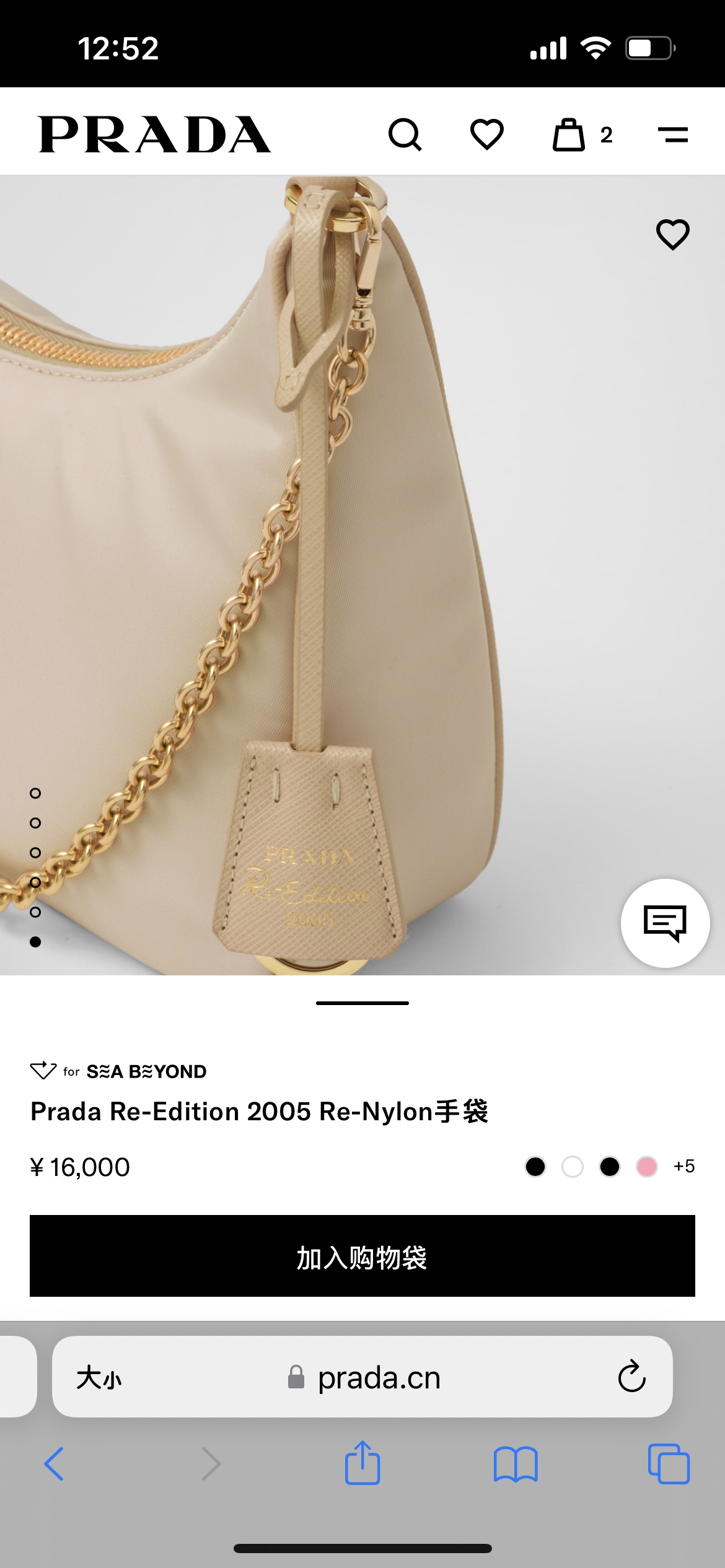Go back in Safari
Screen dimensions: 725x1568
point(55,1464)
